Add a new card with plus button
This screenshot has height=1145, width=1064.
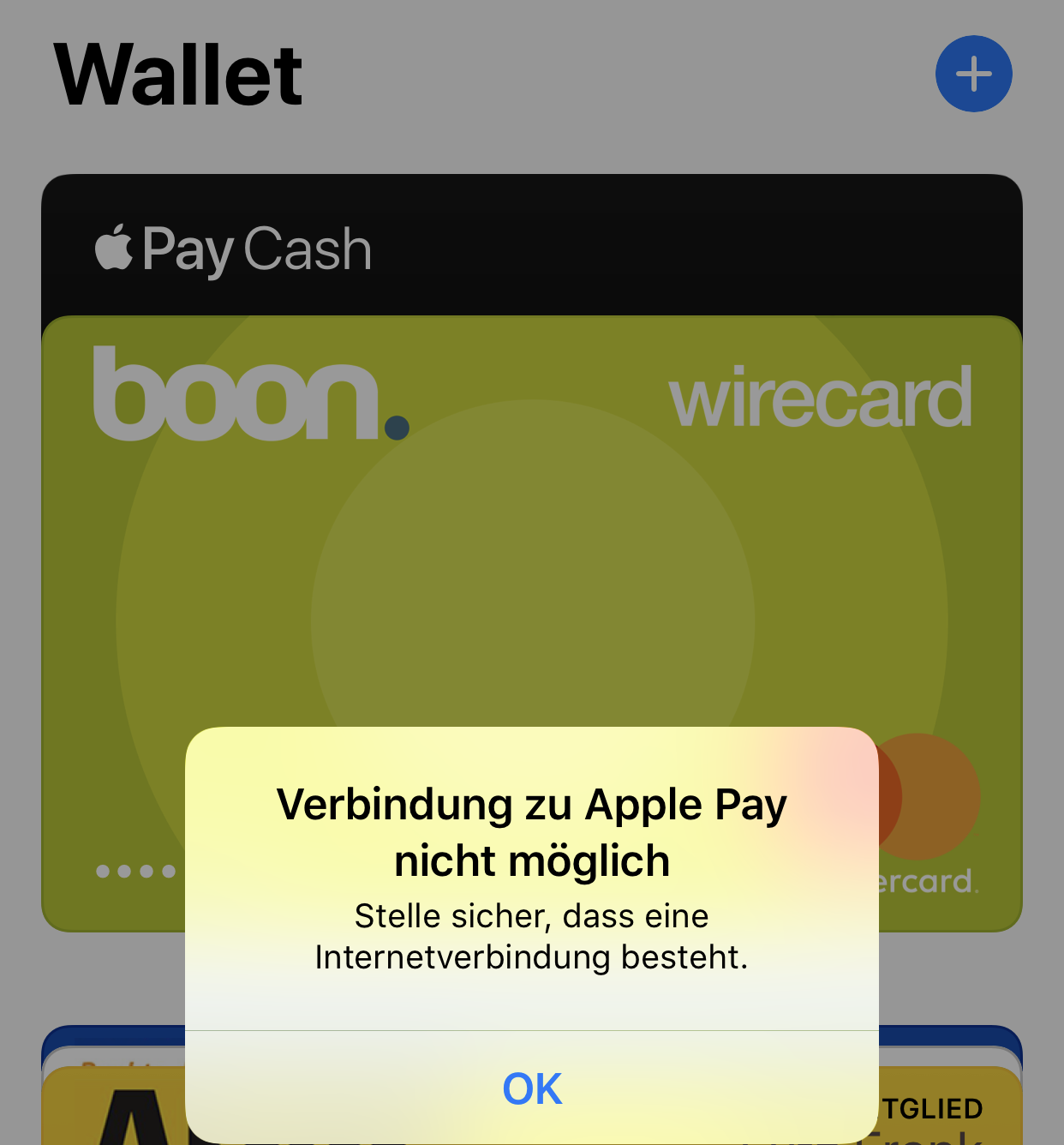click(973, 74)
